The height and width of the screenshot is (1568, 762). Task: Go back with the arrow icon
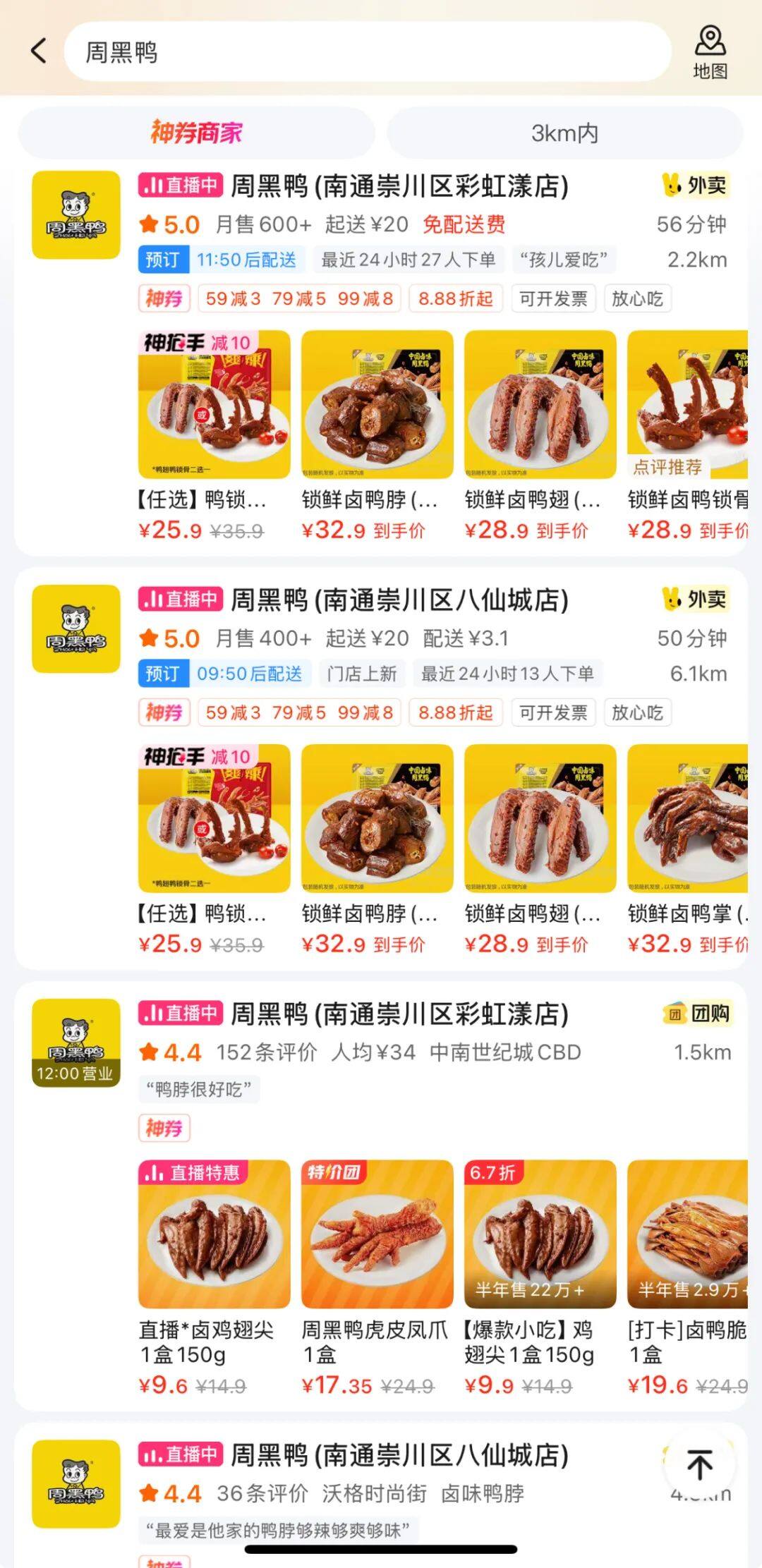[39, 51]
